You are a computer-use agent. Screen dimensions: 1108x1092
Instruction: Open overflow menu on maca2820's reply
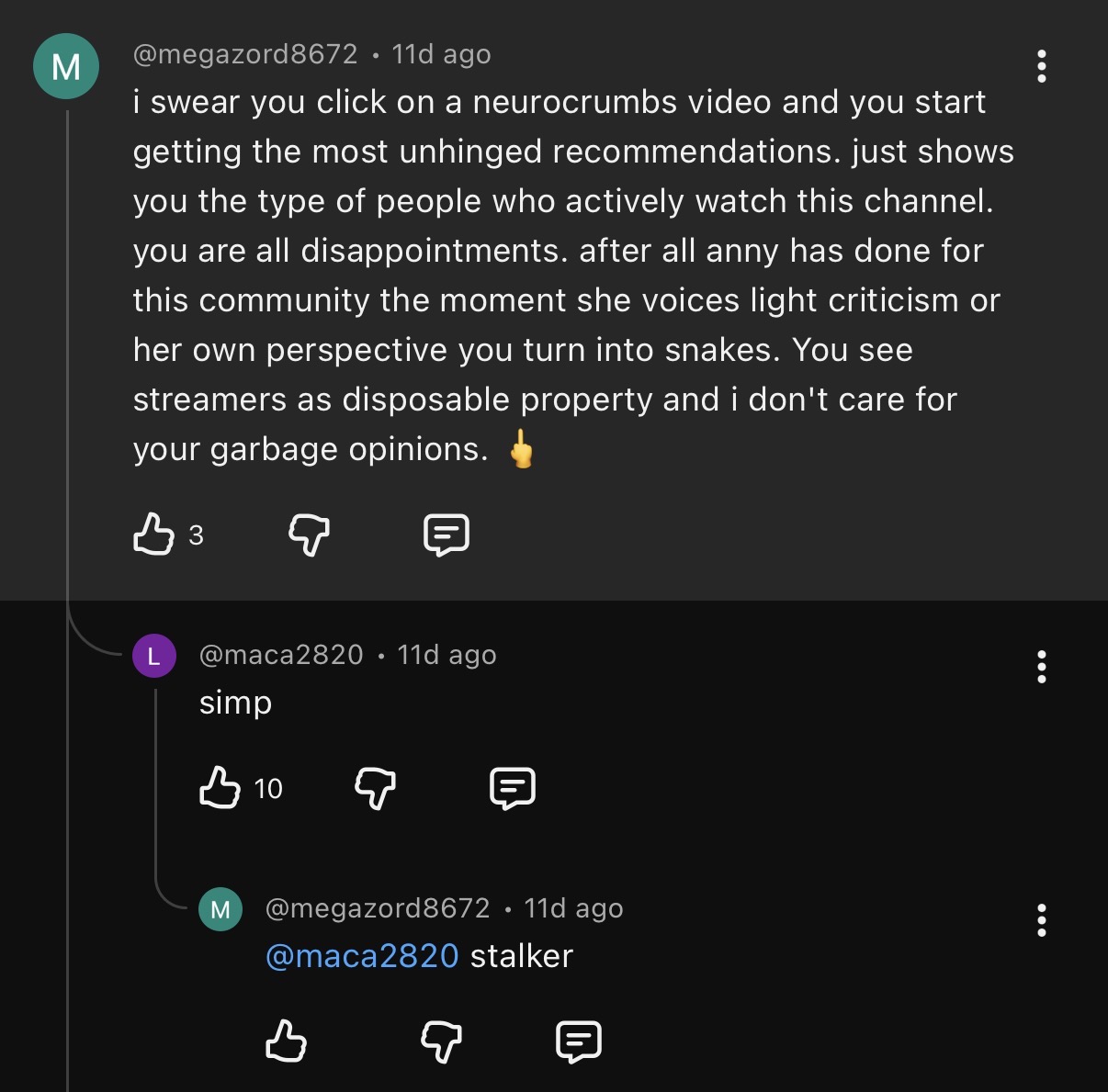pos(1041,667)
